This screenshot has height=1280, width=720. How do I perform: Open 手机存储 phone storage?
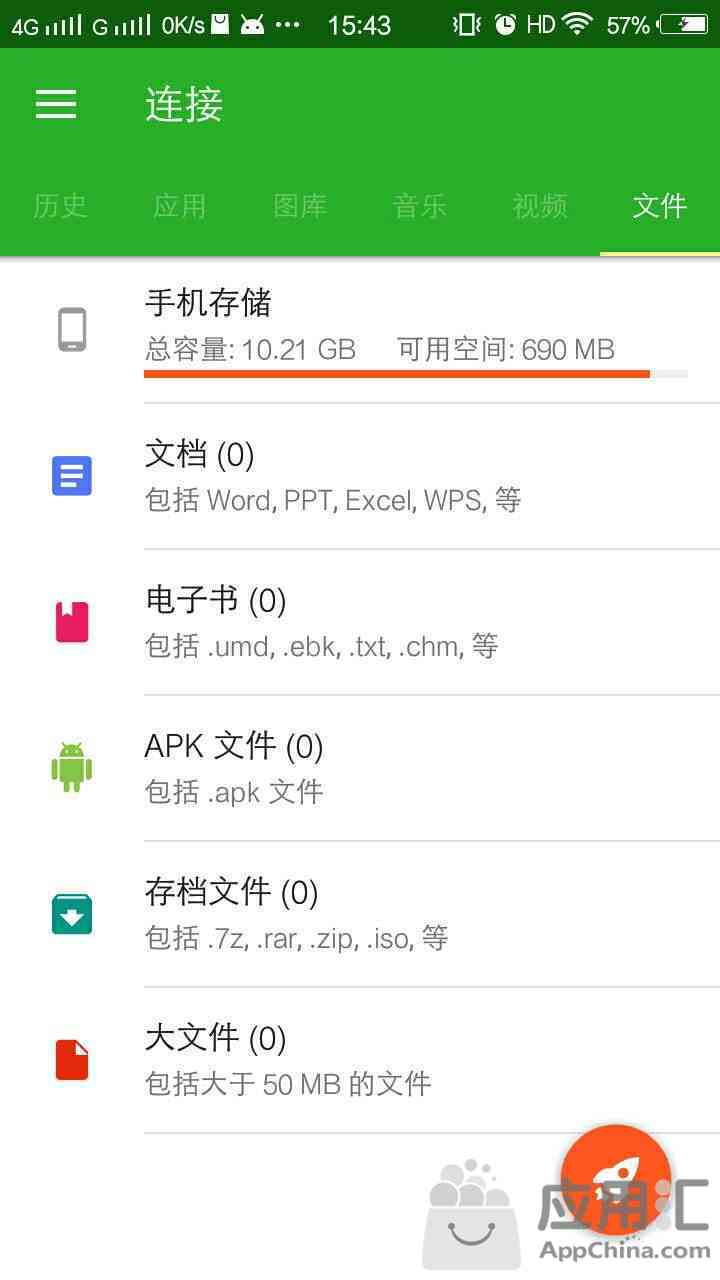click(360, 330)
